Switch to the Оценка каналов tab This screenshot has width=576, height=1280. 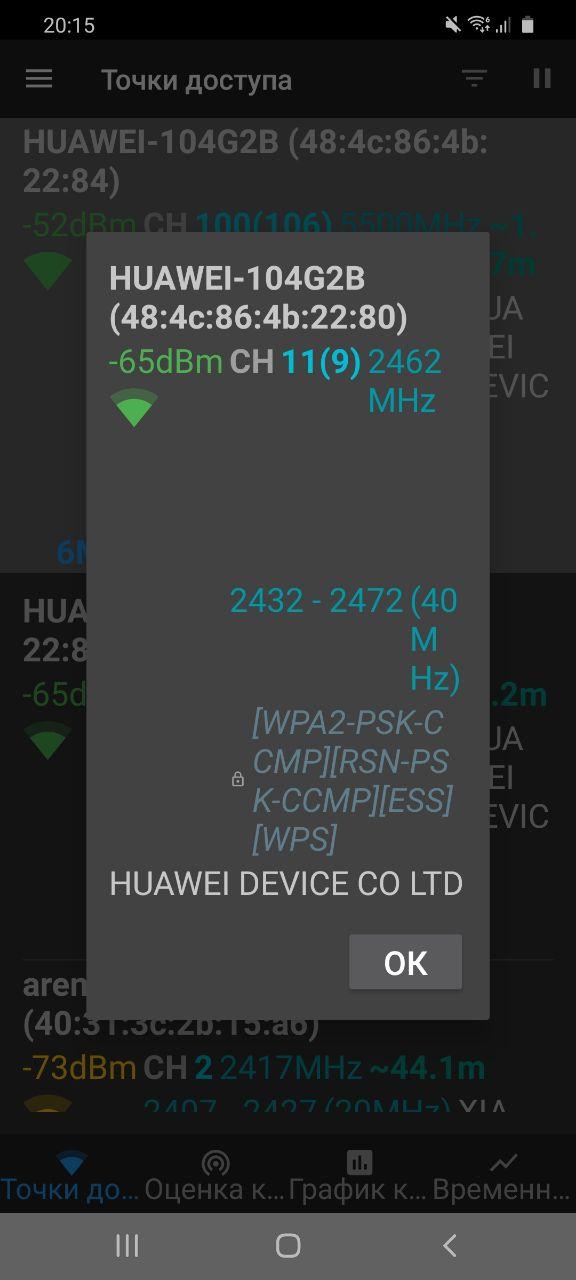point(216,1175)
